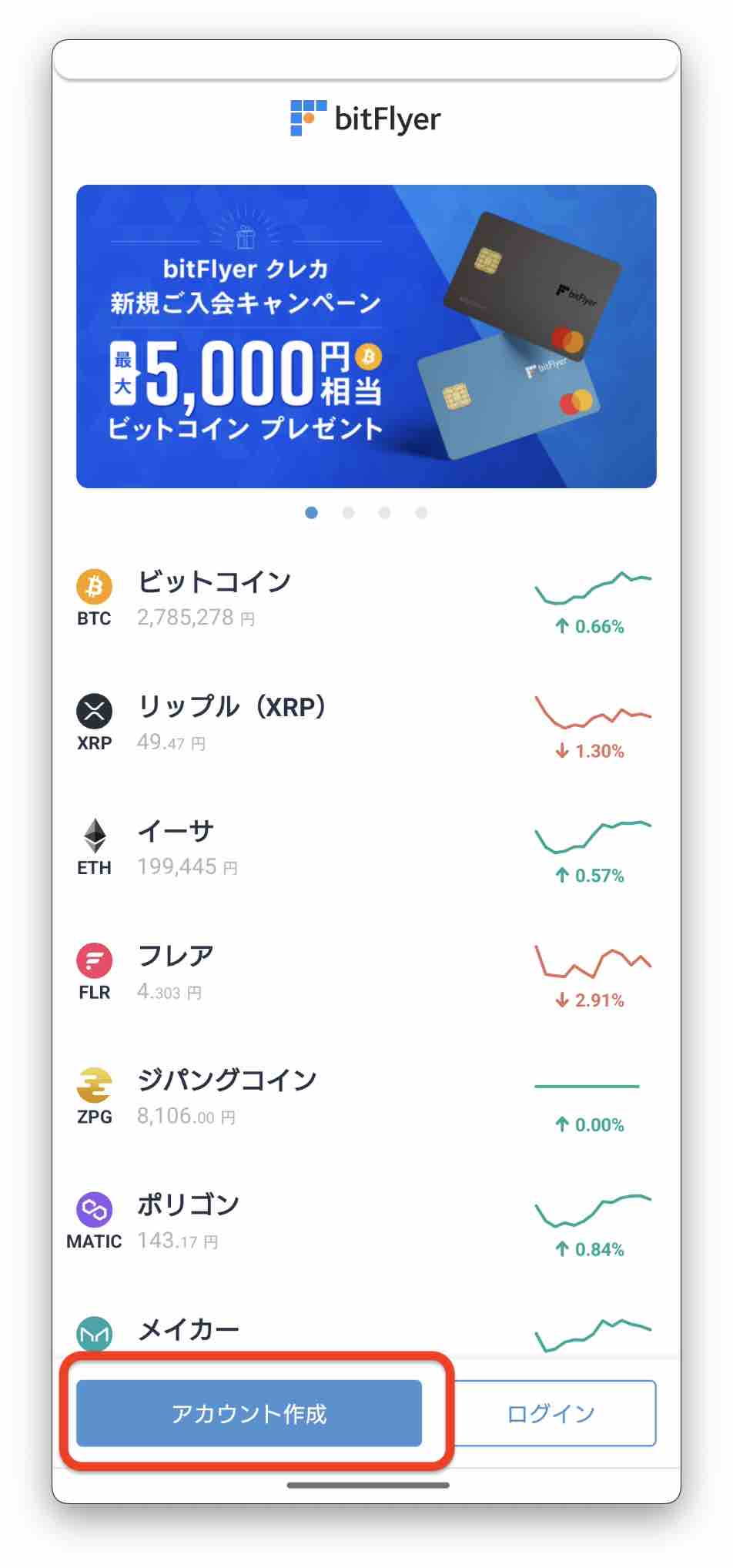Select the fourth carousel dot
The height and width of the screenshot is (1568, 733).
420,512
